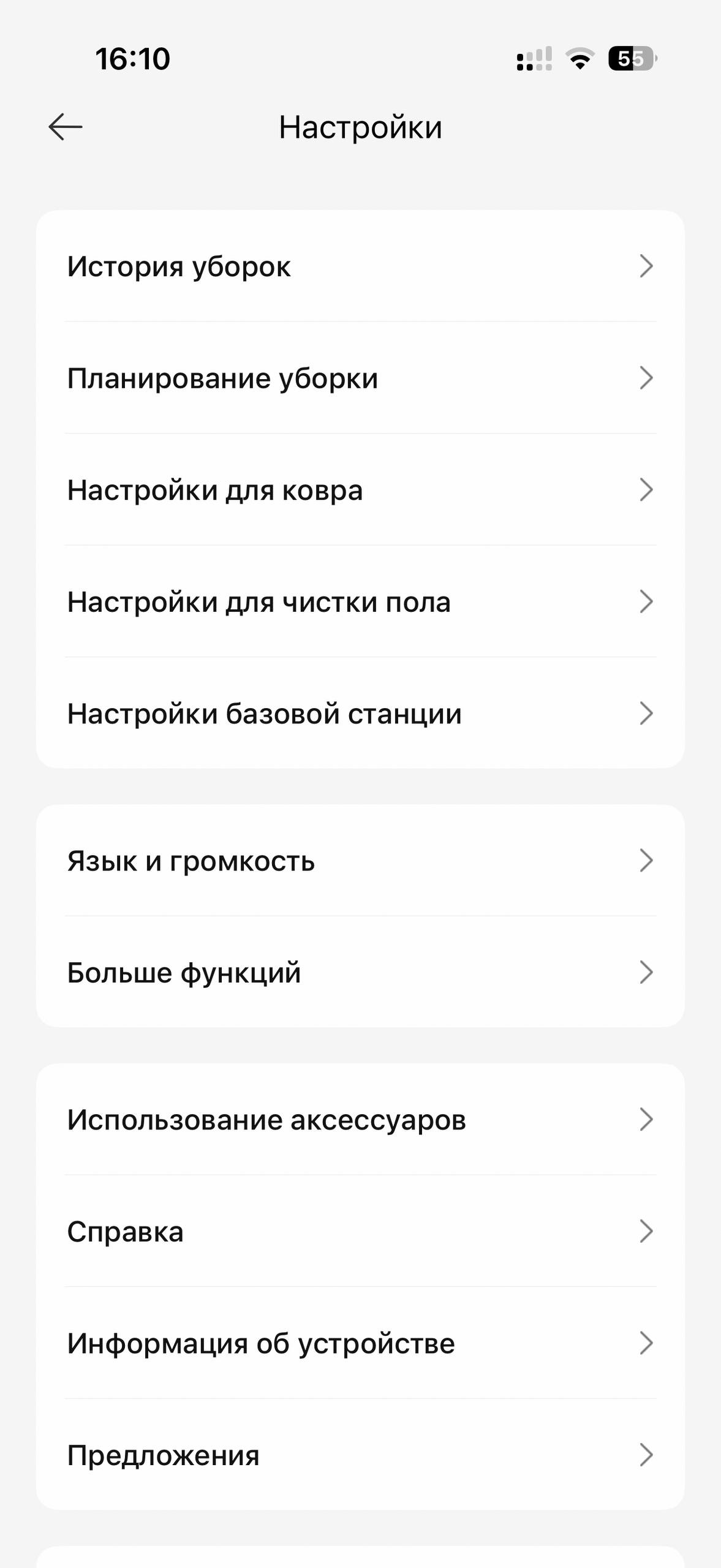721x1568 pixels.
Task: Open Планирование уборки settings
Action: (360, 378)
